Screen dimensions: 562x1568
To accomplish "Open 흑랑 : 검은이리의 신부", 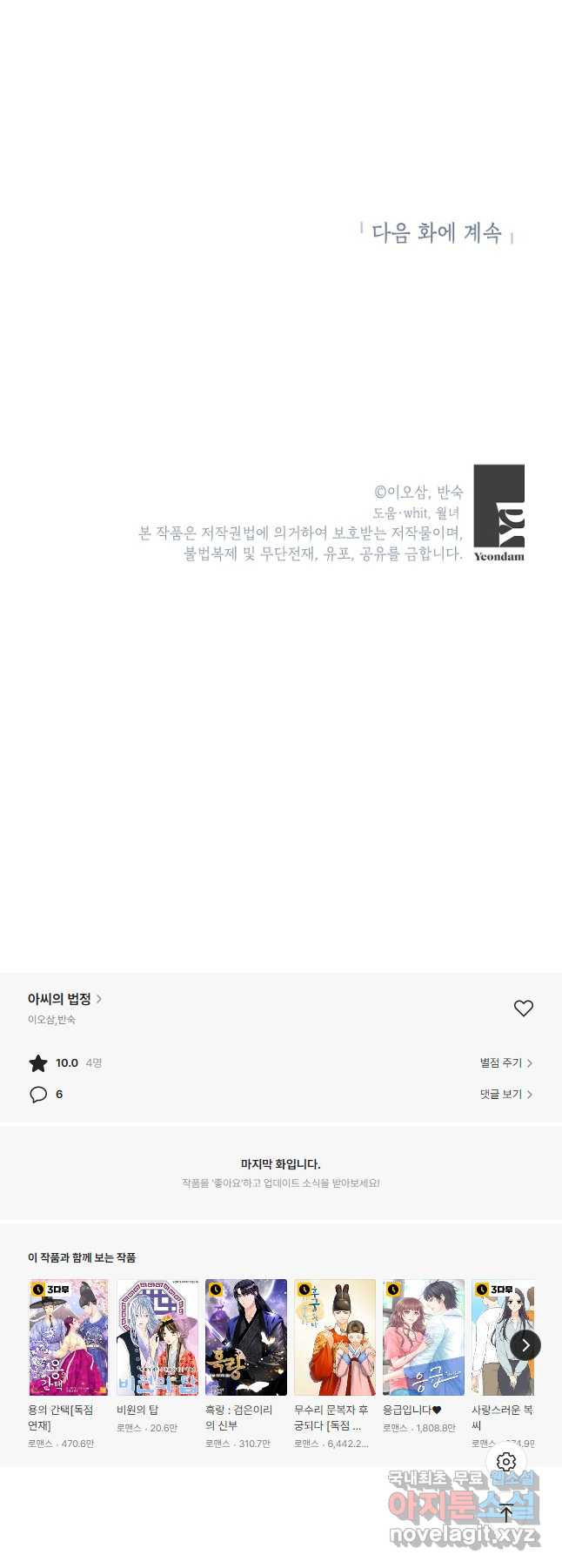I will (246, 1337).
